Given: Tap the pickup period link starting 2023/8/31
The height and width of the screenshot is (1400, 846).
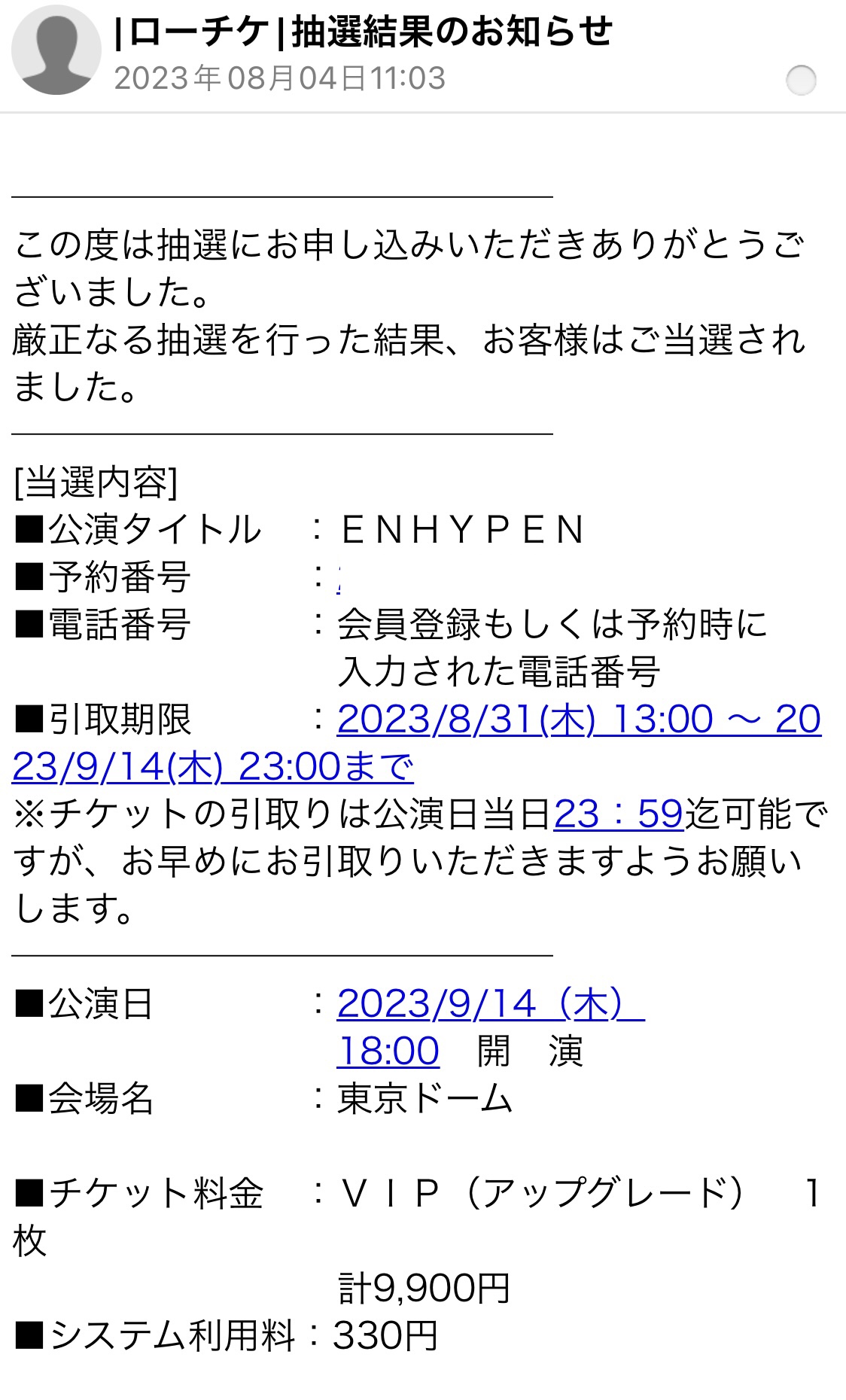Looking at the screenshot, I should click(417, 742).
